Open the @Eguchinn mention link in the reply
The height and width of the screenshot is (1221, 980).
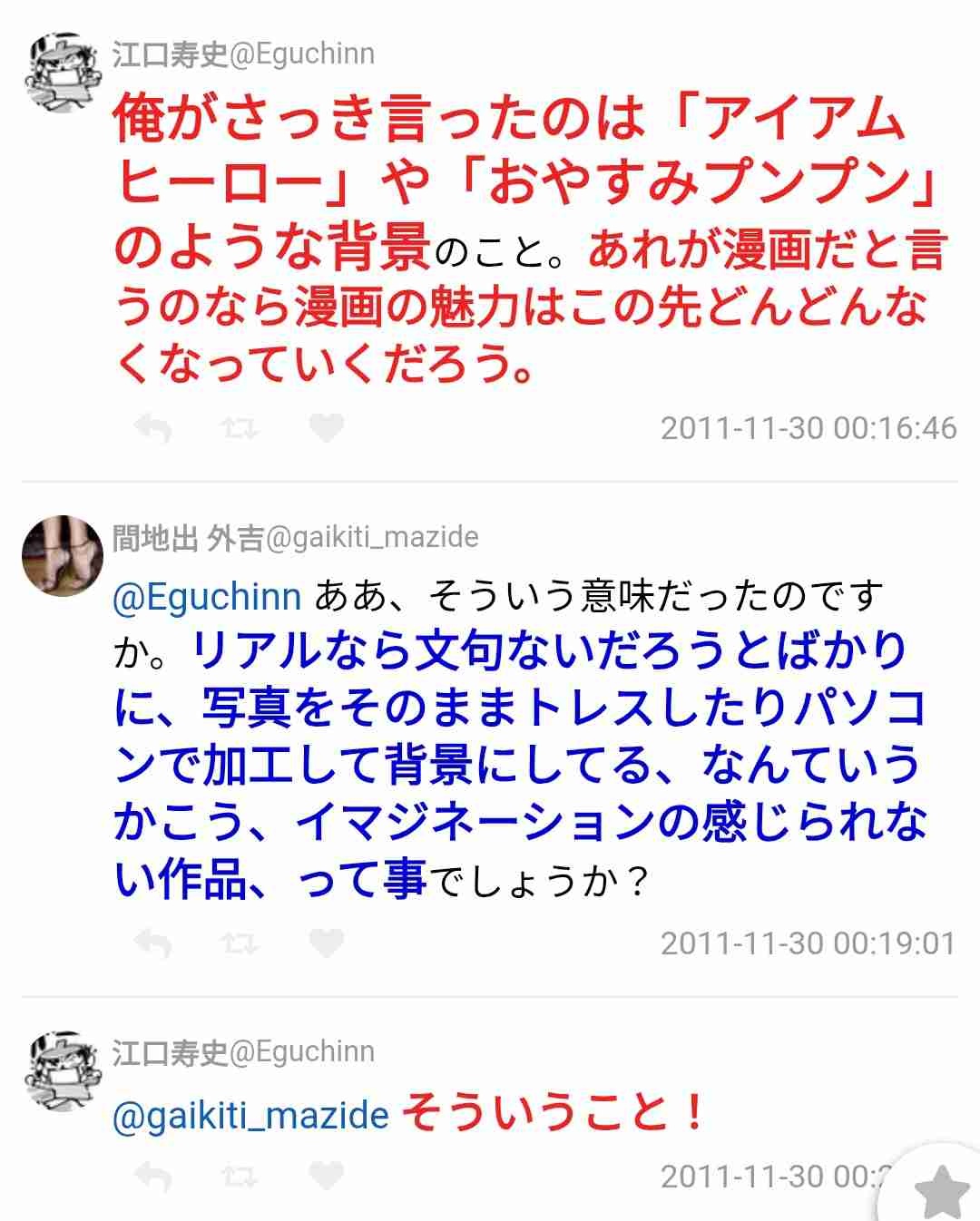[207, 597]
